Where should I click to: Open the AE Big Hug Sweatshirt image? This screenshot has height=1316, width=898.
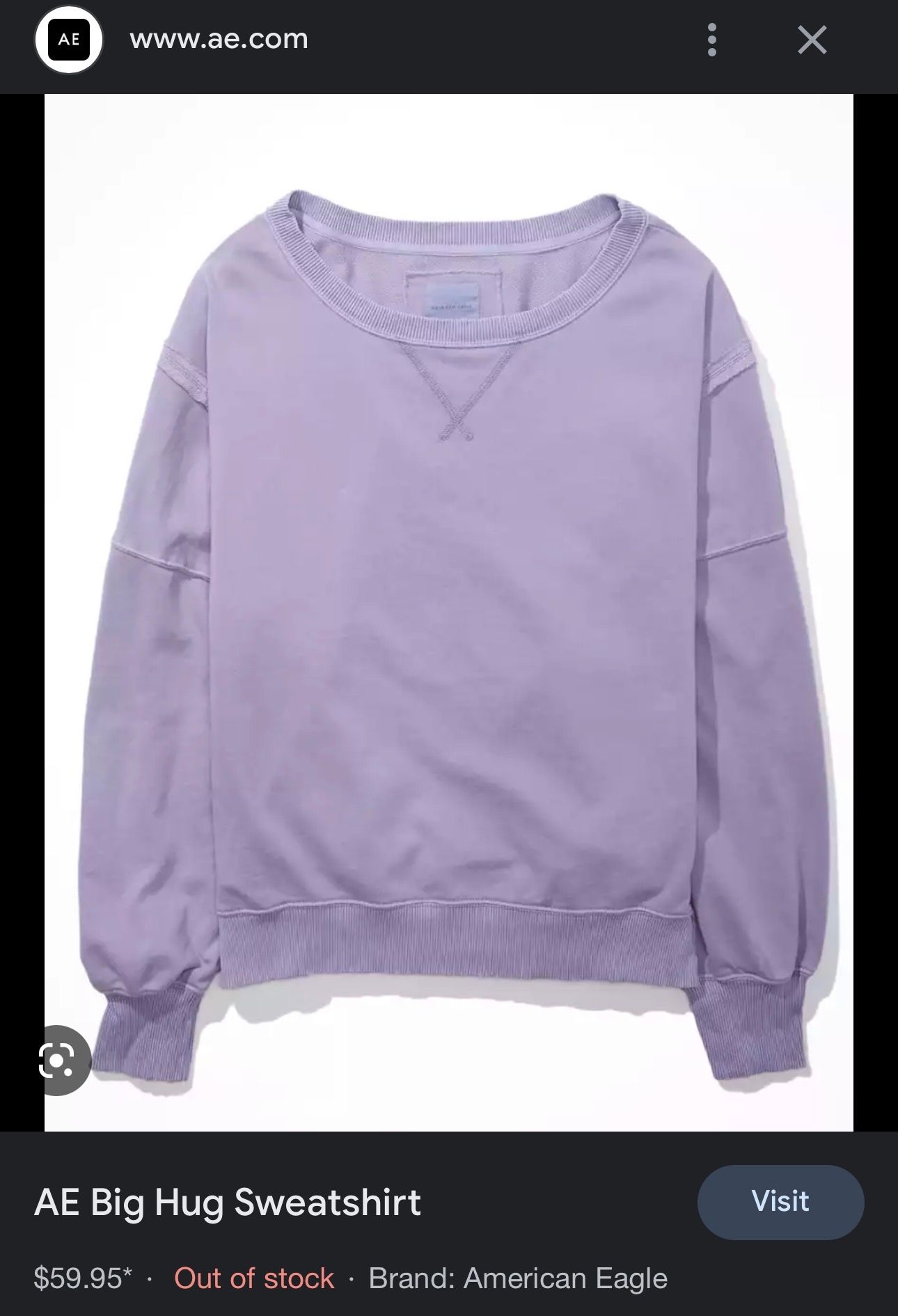[449, 612]
